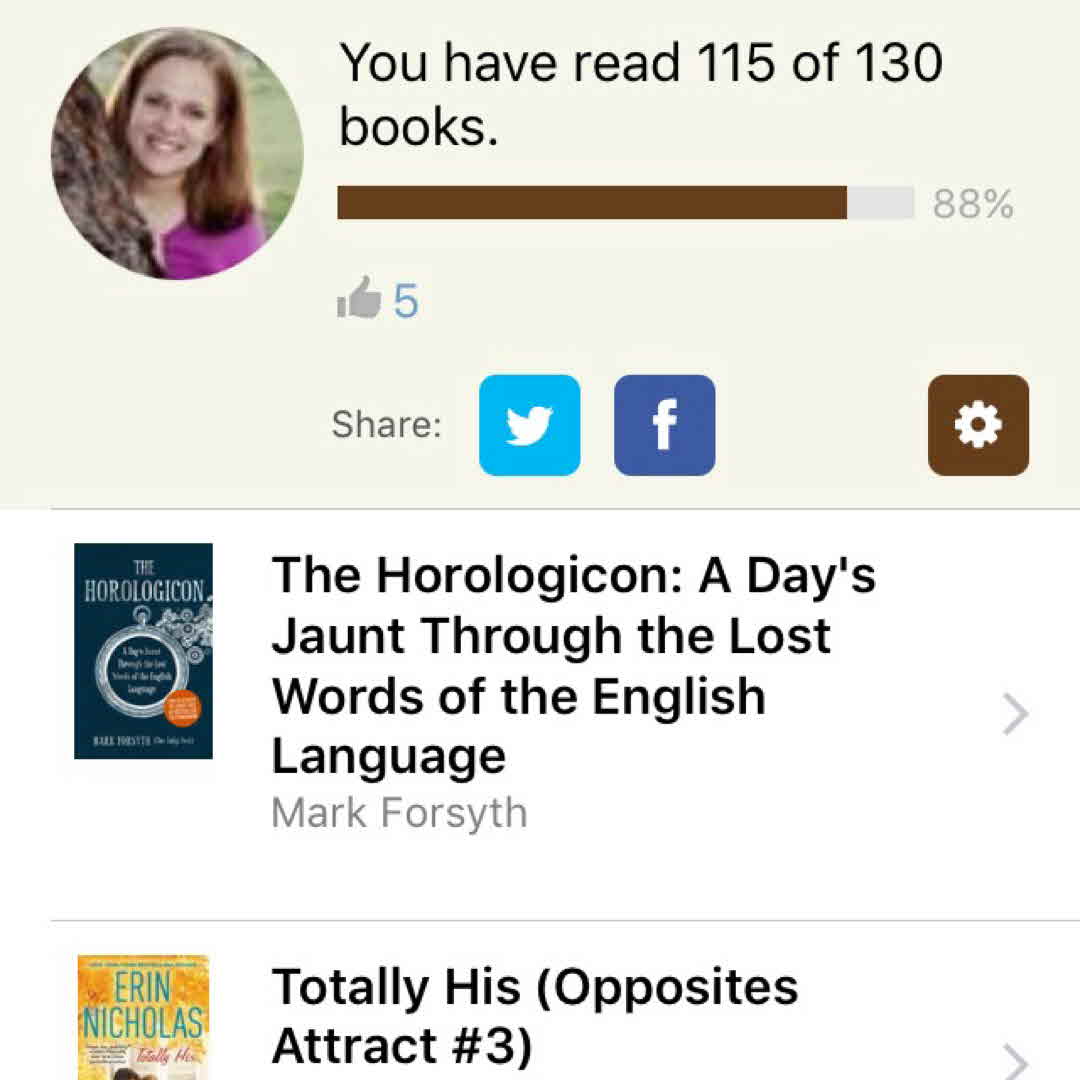
Task: View the profile photo
Action: 177,153
